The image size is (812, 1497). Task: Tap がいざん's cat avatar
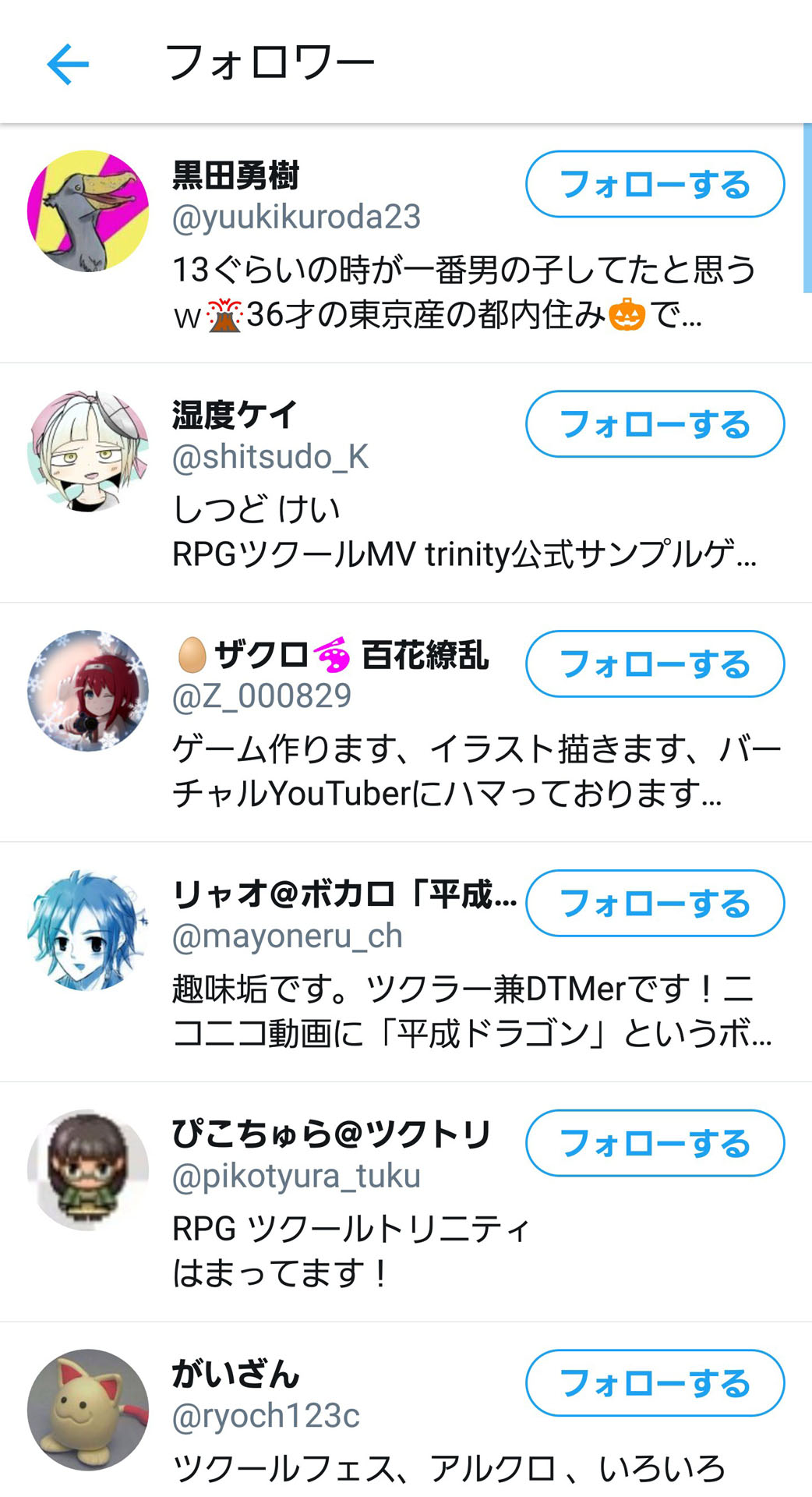pos(88,1410)
